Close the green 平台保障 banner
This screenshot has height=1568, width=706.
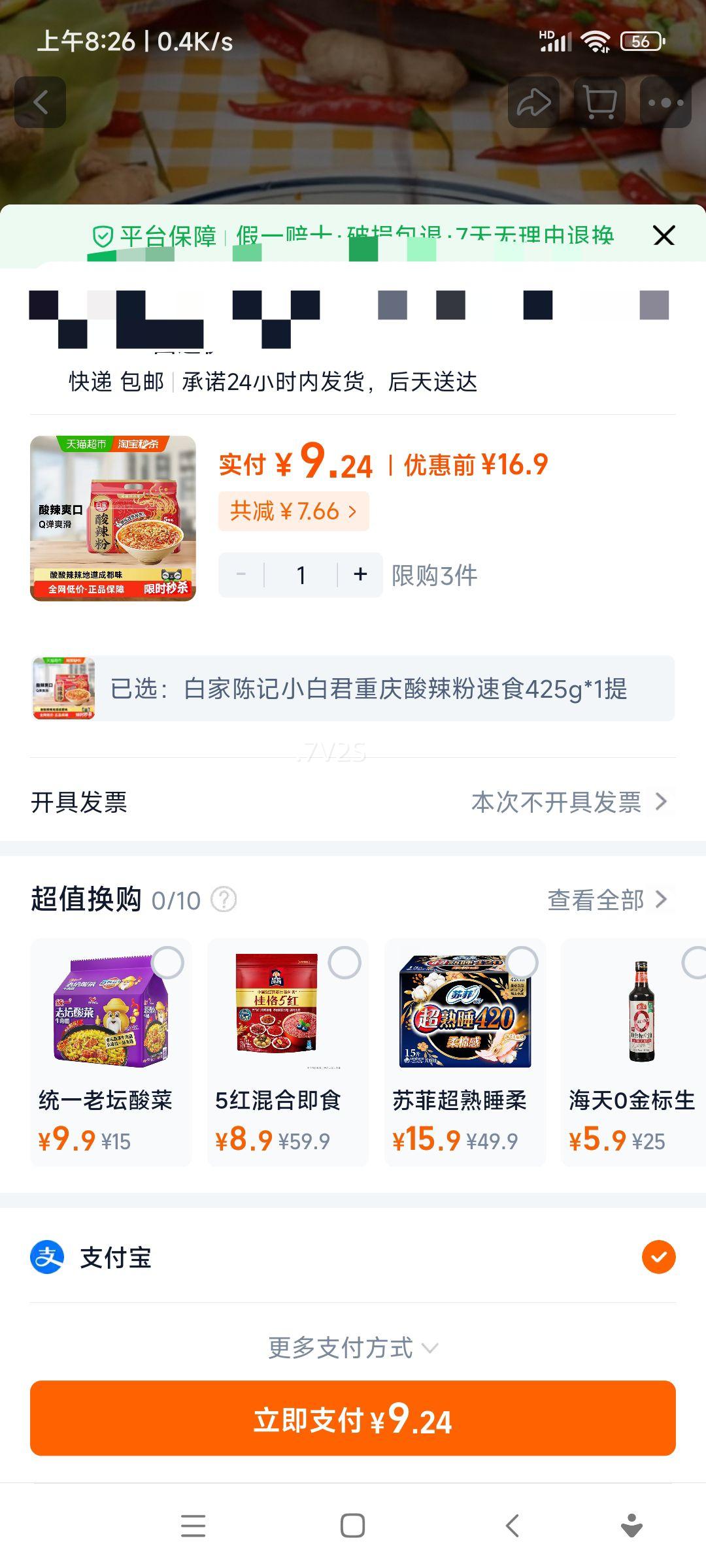(x=664, y=236)
